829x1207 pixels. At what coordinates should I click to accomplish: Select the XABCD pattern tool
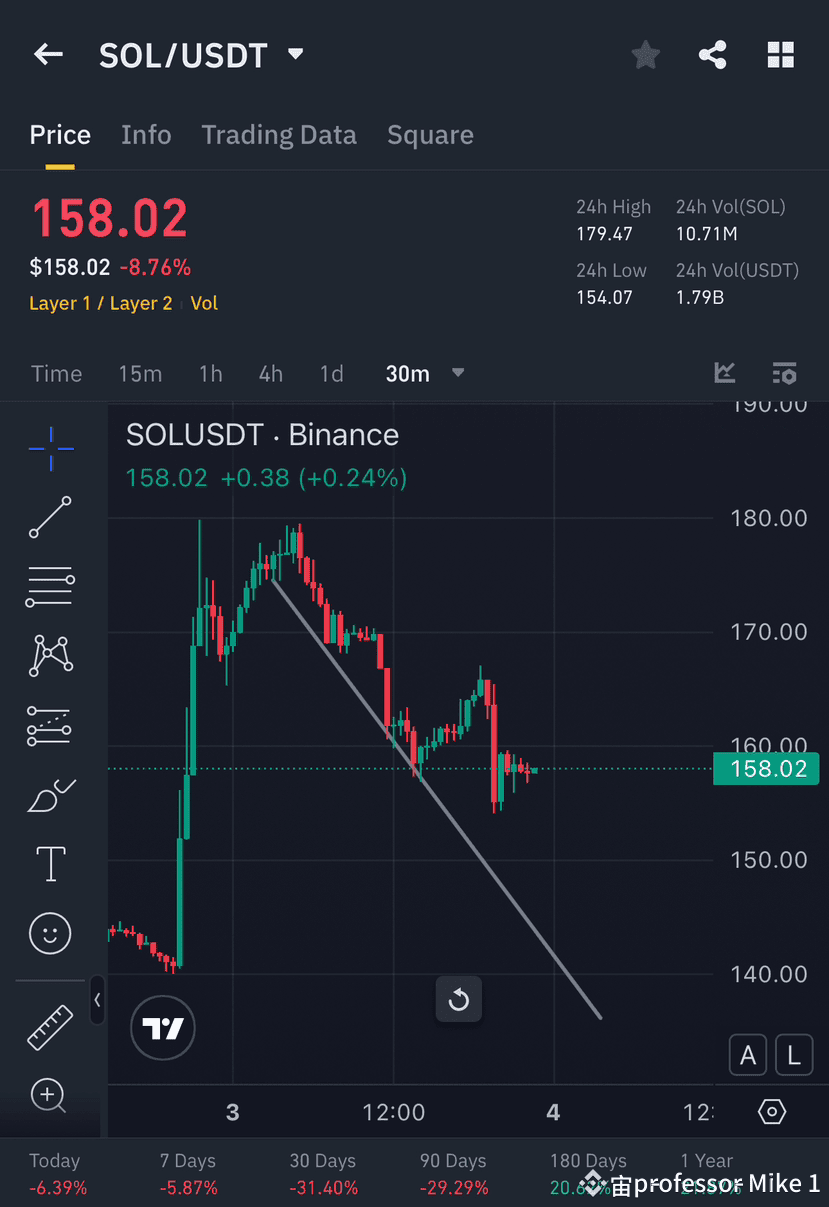click(x=49, y=655)
